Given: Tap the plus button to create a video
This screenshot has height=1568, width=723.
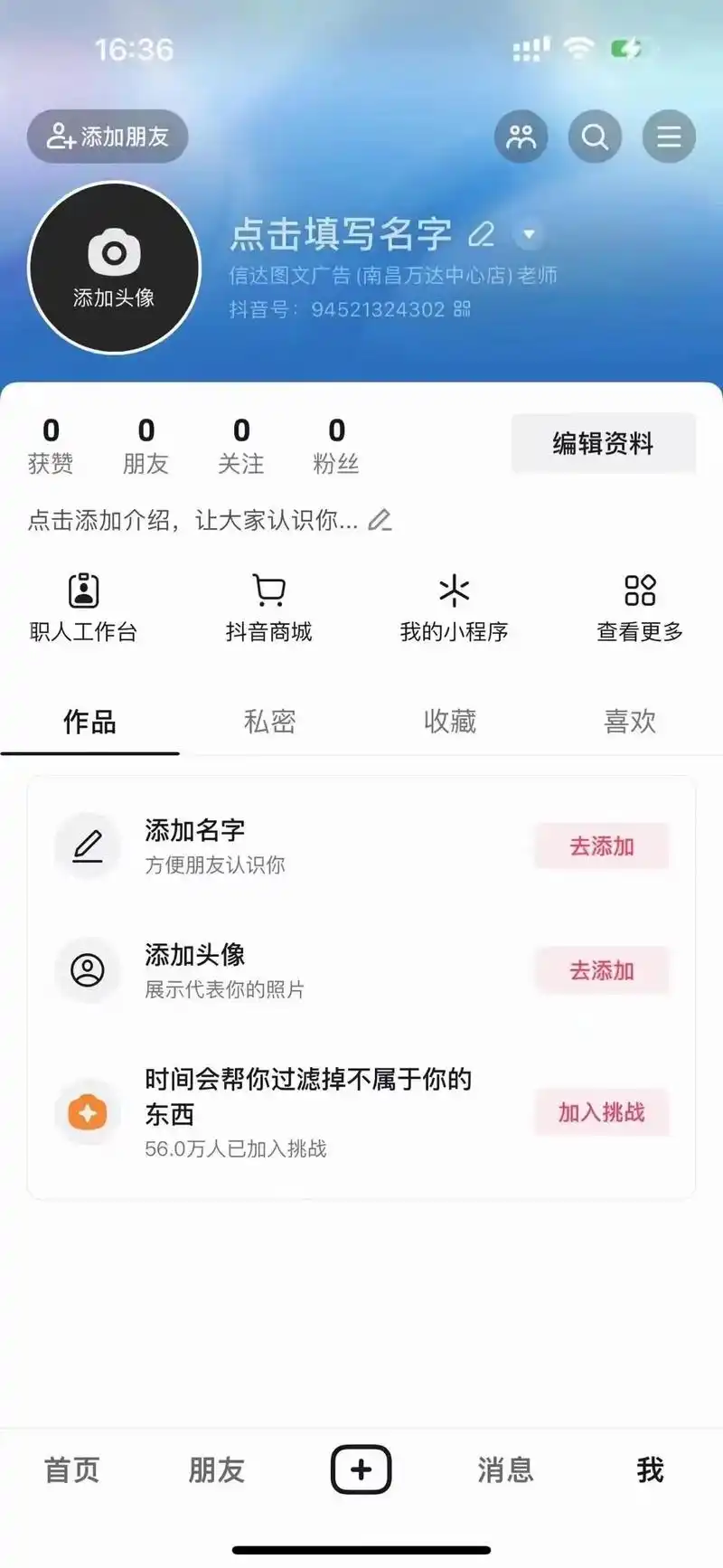Looking at the screenshot, I should coord(360,1469).
